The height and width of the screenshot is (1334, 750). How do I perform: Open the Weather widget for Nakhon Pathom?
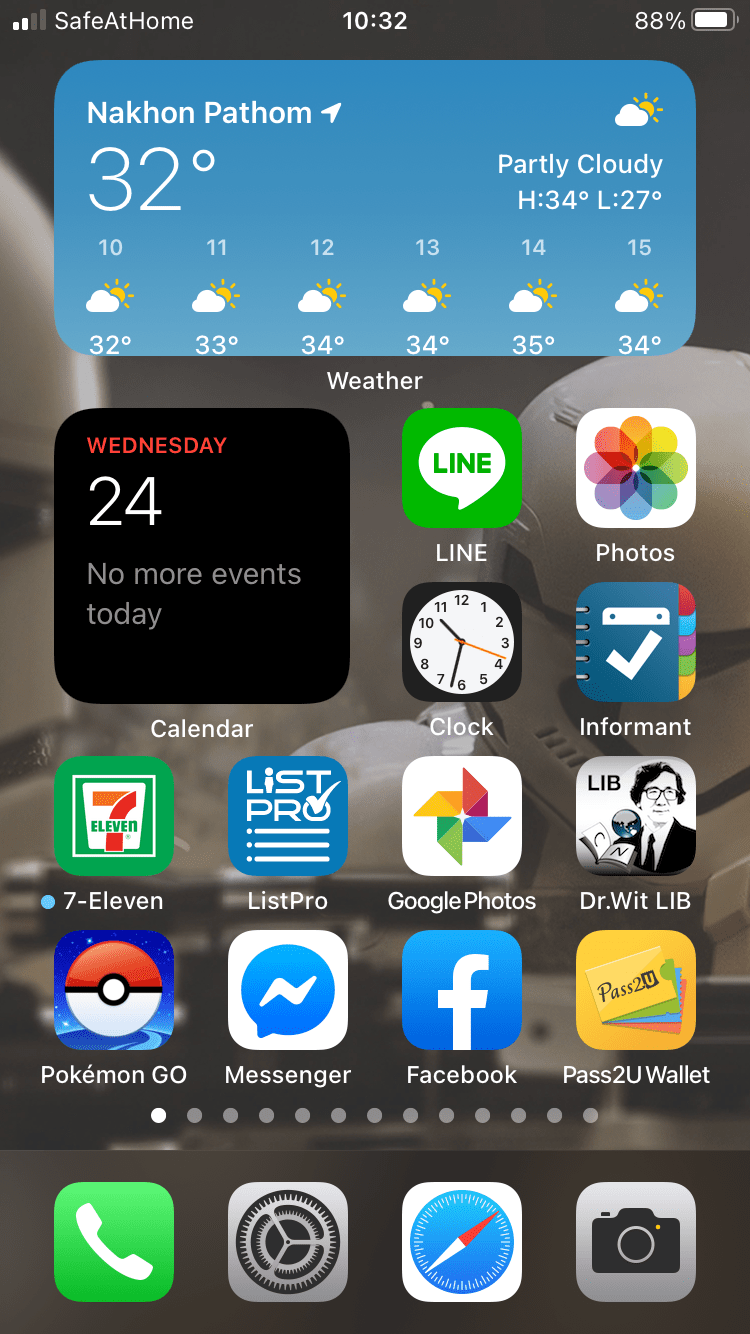pyautogui.click(x=374, y=208)
